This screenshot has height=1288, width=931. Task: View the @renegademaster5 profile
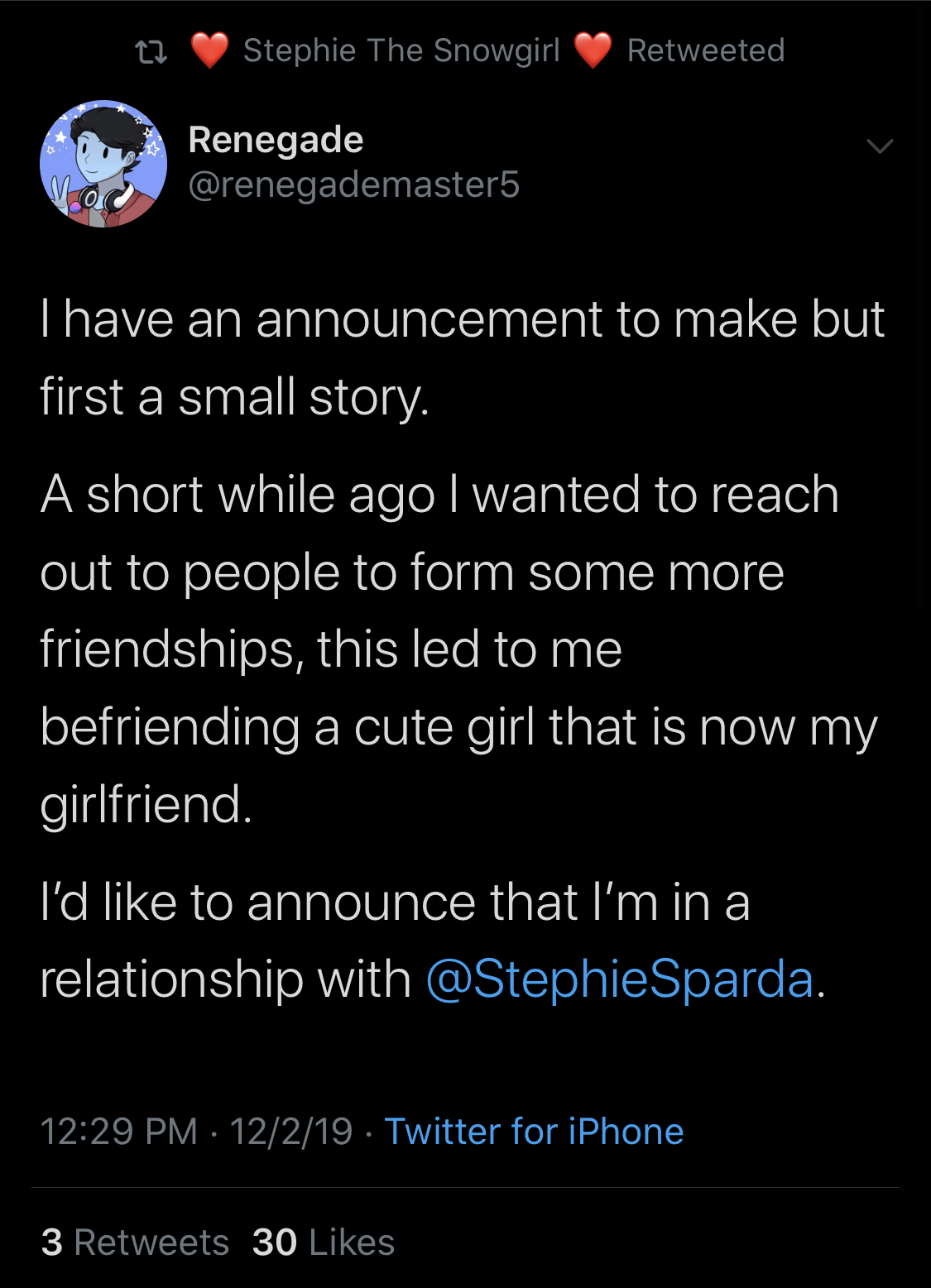[353, 184]
